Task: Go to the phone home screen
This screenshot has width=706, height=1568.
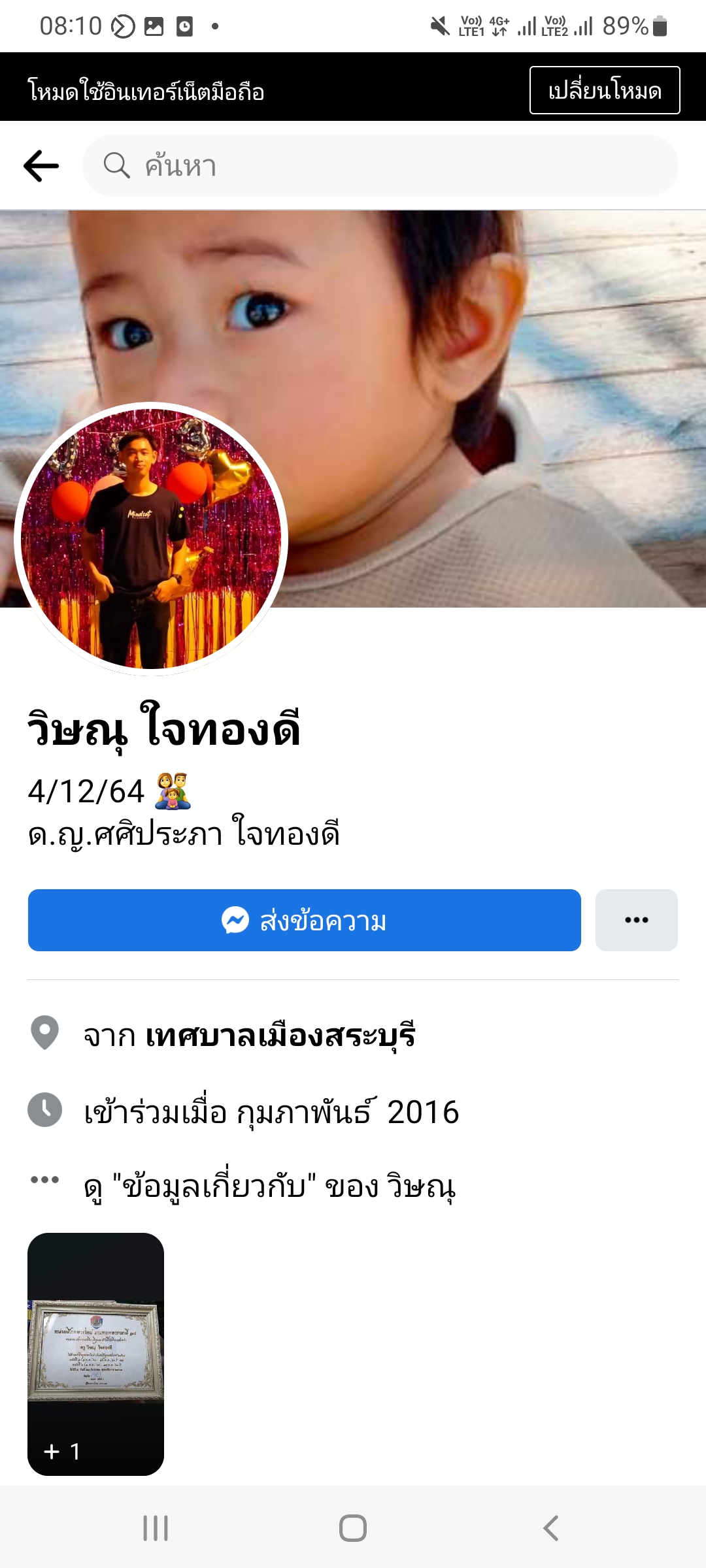Action: (x=353, y=1528)
